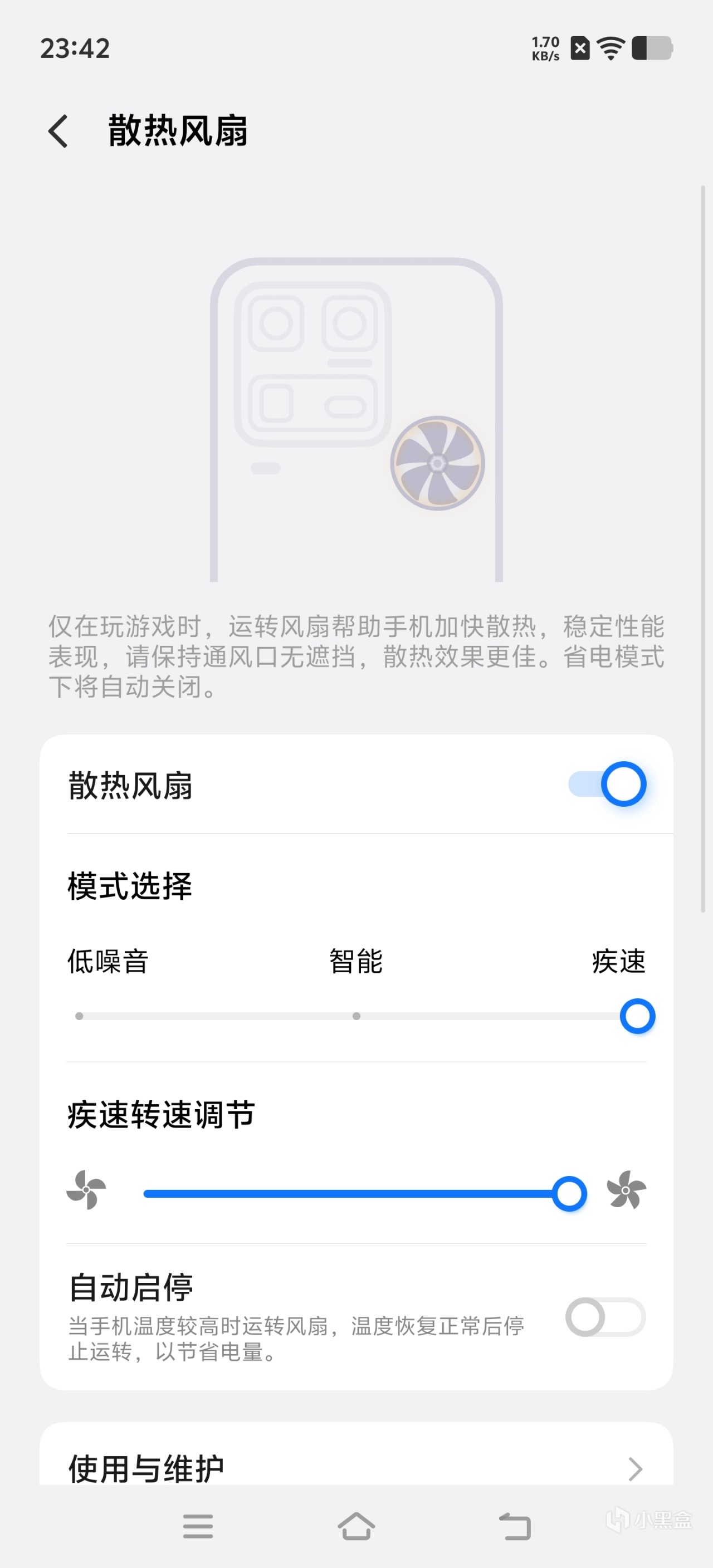Tap the 疾速转速调节 speed slider track
The height and width of the screenshot is (1568, 713).
click(347, 1194)
